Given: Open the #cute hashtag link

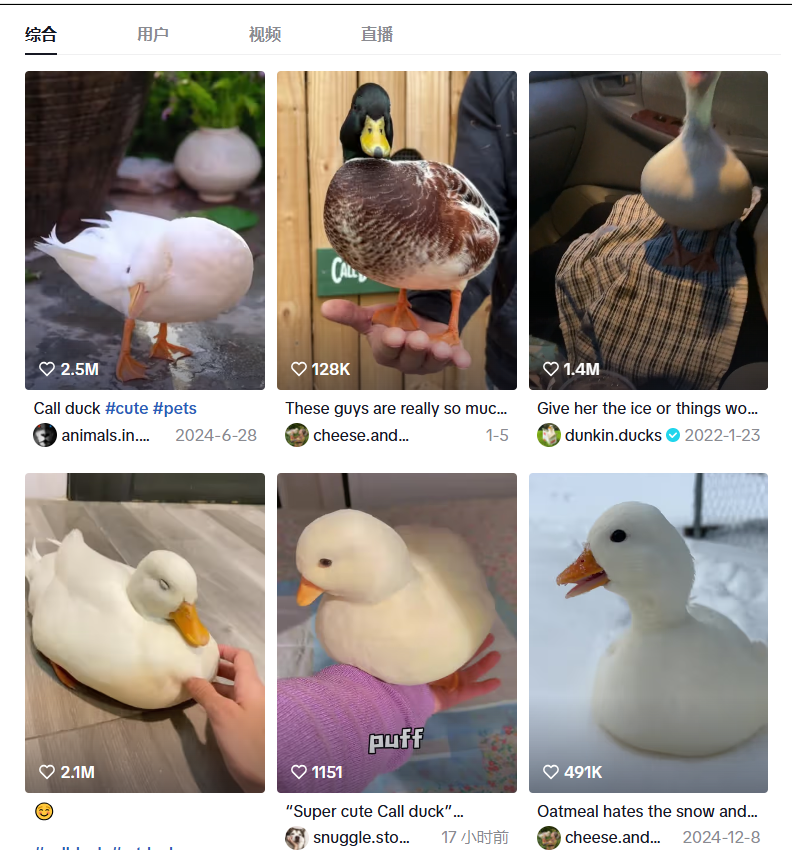Looking at the screenshot, I should [126, 408].
